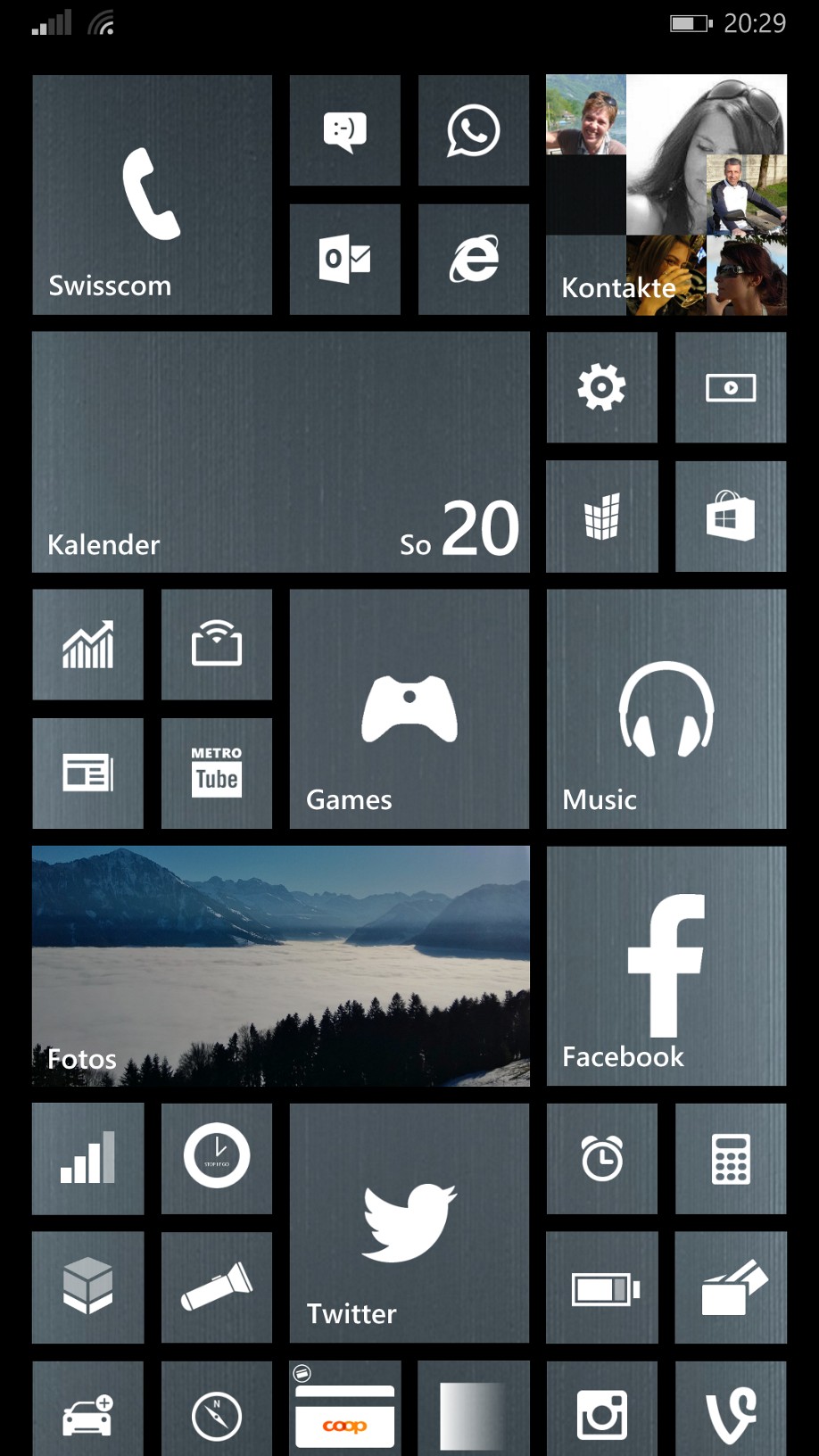Screen dimensions: 819x1456
Task: Launch WhatsApp
Action: pos(473,130)
